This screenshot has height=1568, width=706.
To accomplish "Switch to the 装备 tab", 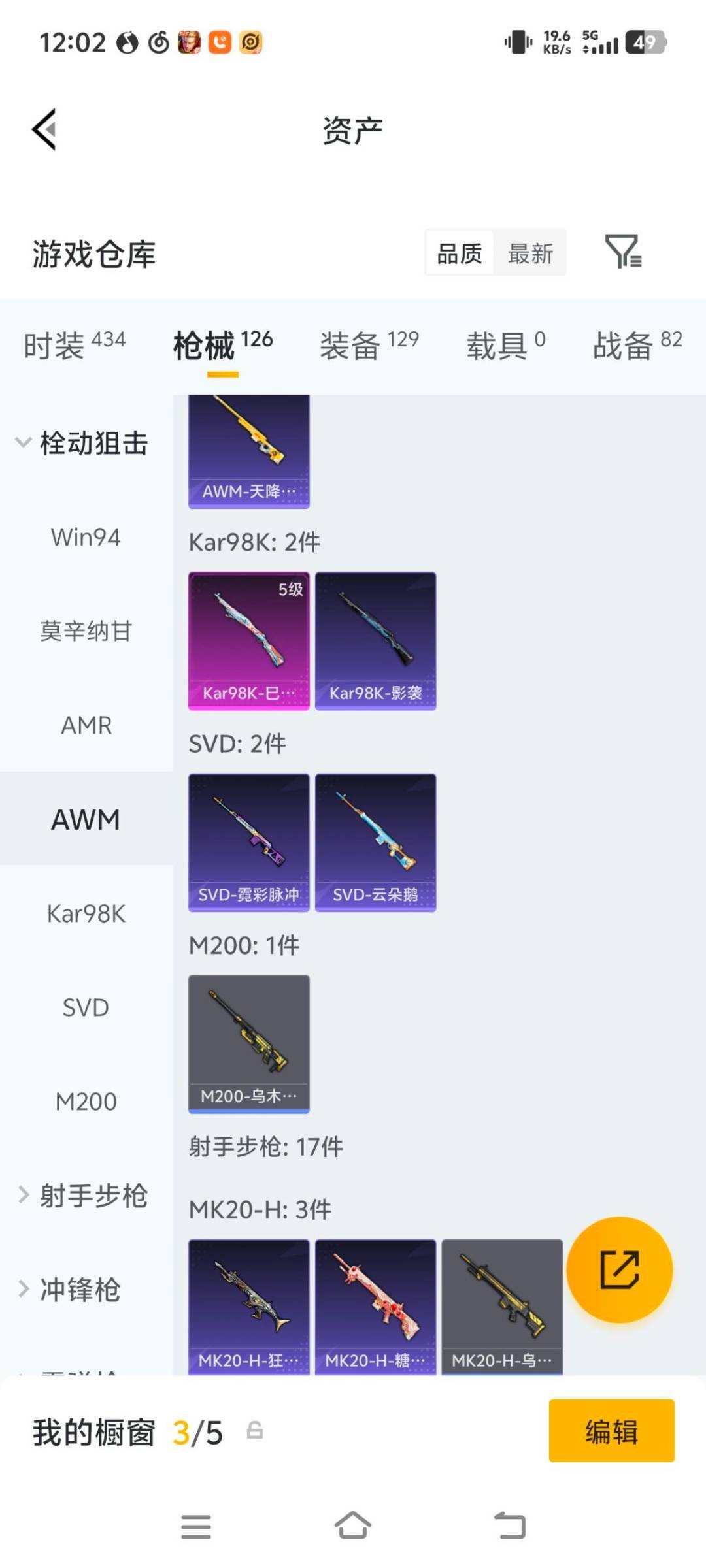I will (x=369, y=346).
